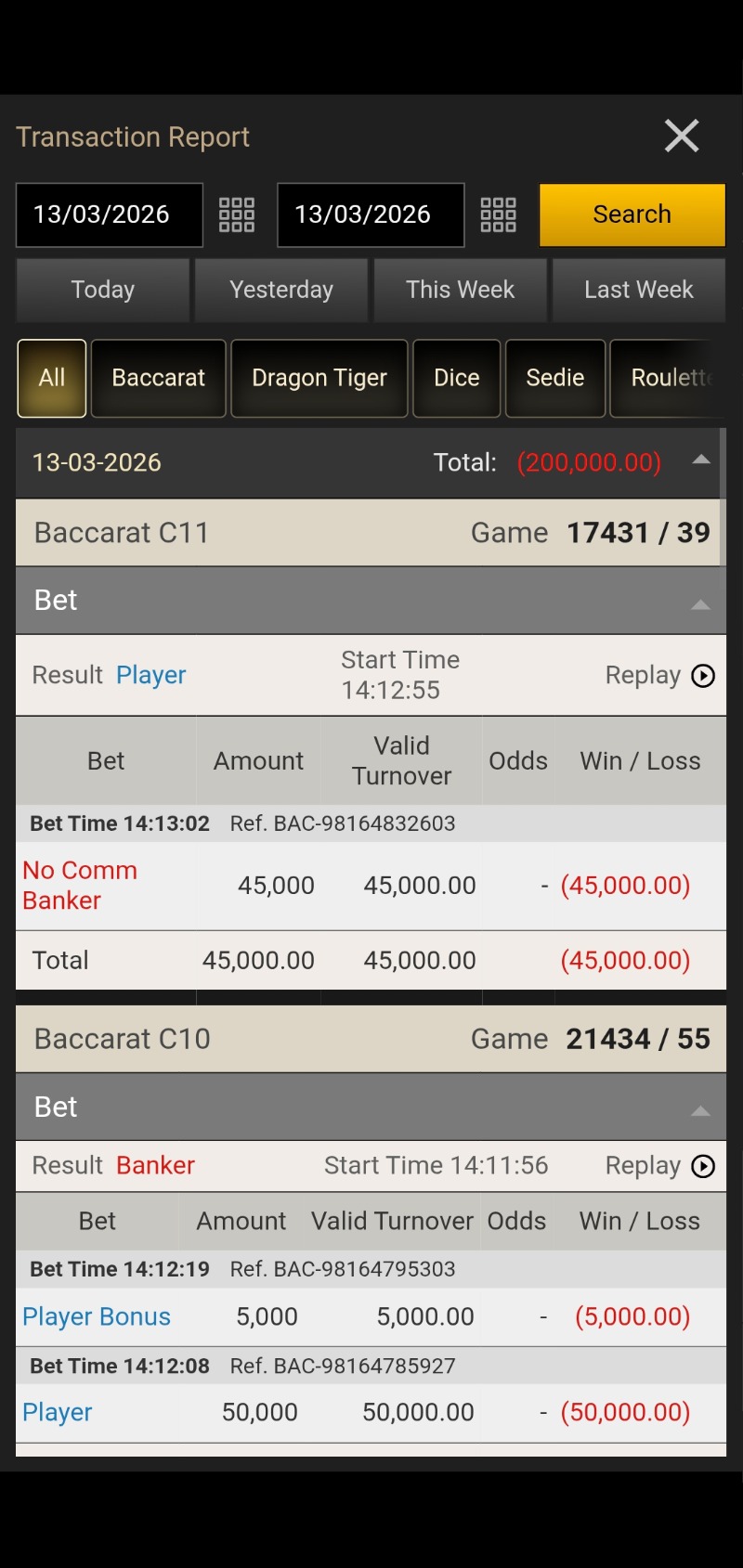This screenshot has height=1568, width=743.
Task: Replay the Baccarat C11 game at 14:12:55
Action: point(703,676)
